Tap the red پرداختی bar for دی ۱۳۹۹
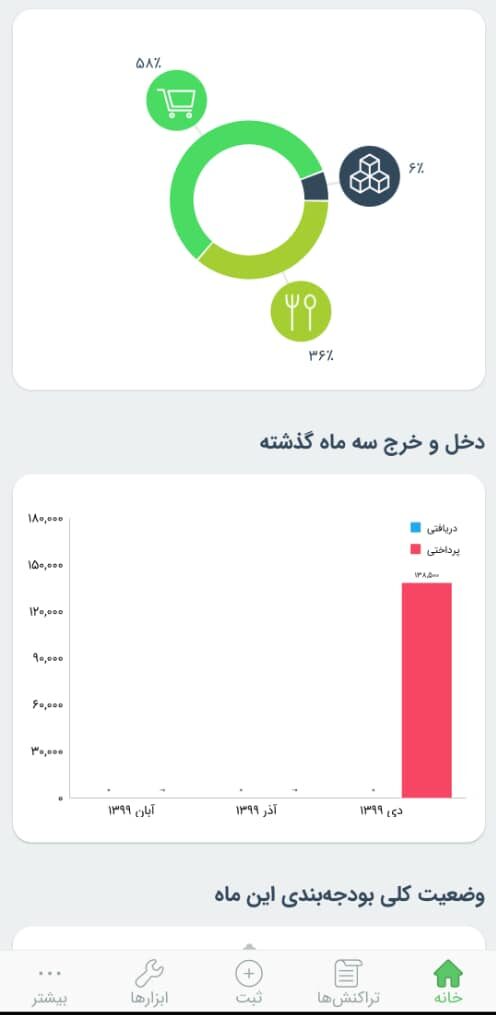 pyautogui.click(x=427, y=690)
